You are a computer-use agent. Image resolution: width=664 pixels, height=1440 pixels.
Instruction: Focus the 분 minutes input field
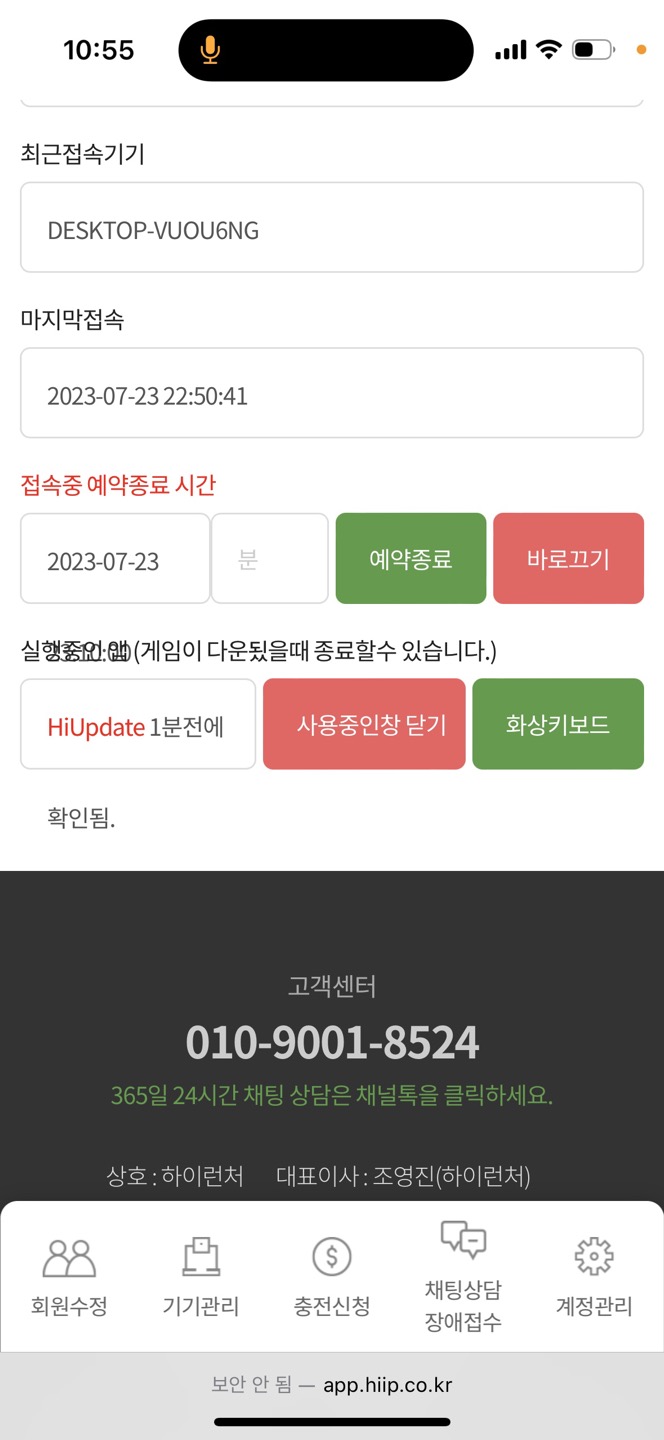[269, 560]
